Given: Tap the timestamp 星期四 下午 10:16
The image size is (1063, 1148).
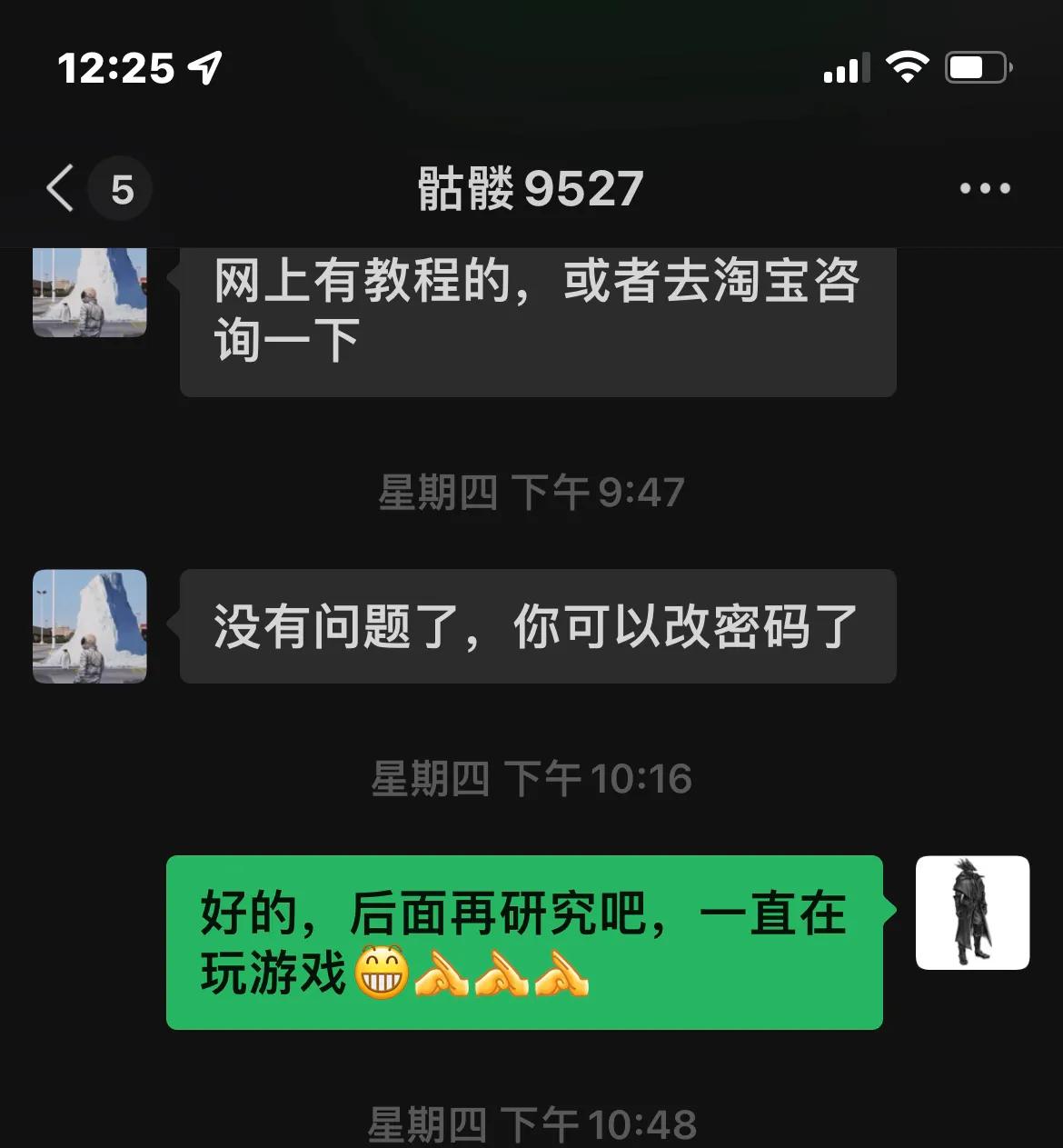Looking at the screenshot, I should pos(531,778).
